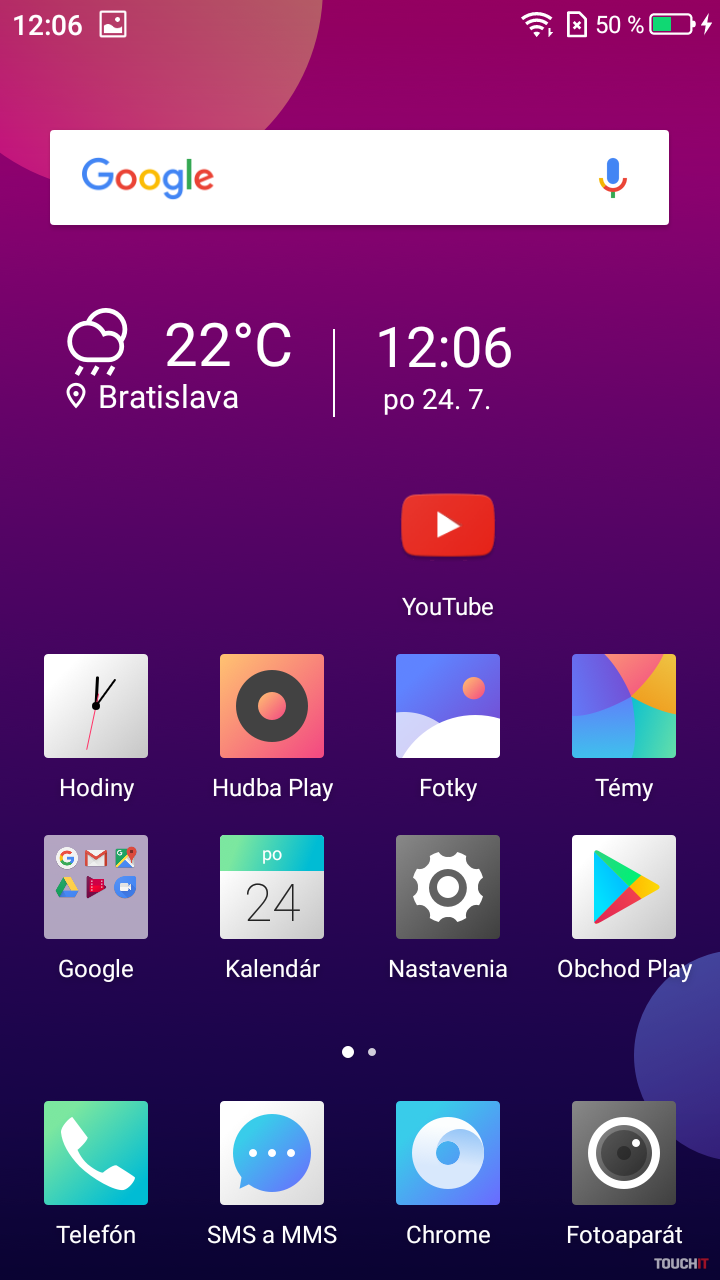Open the Telefón dialer
This screenshot has width=720, height=1280.
pyautogui.click(x=96, y=1153)
